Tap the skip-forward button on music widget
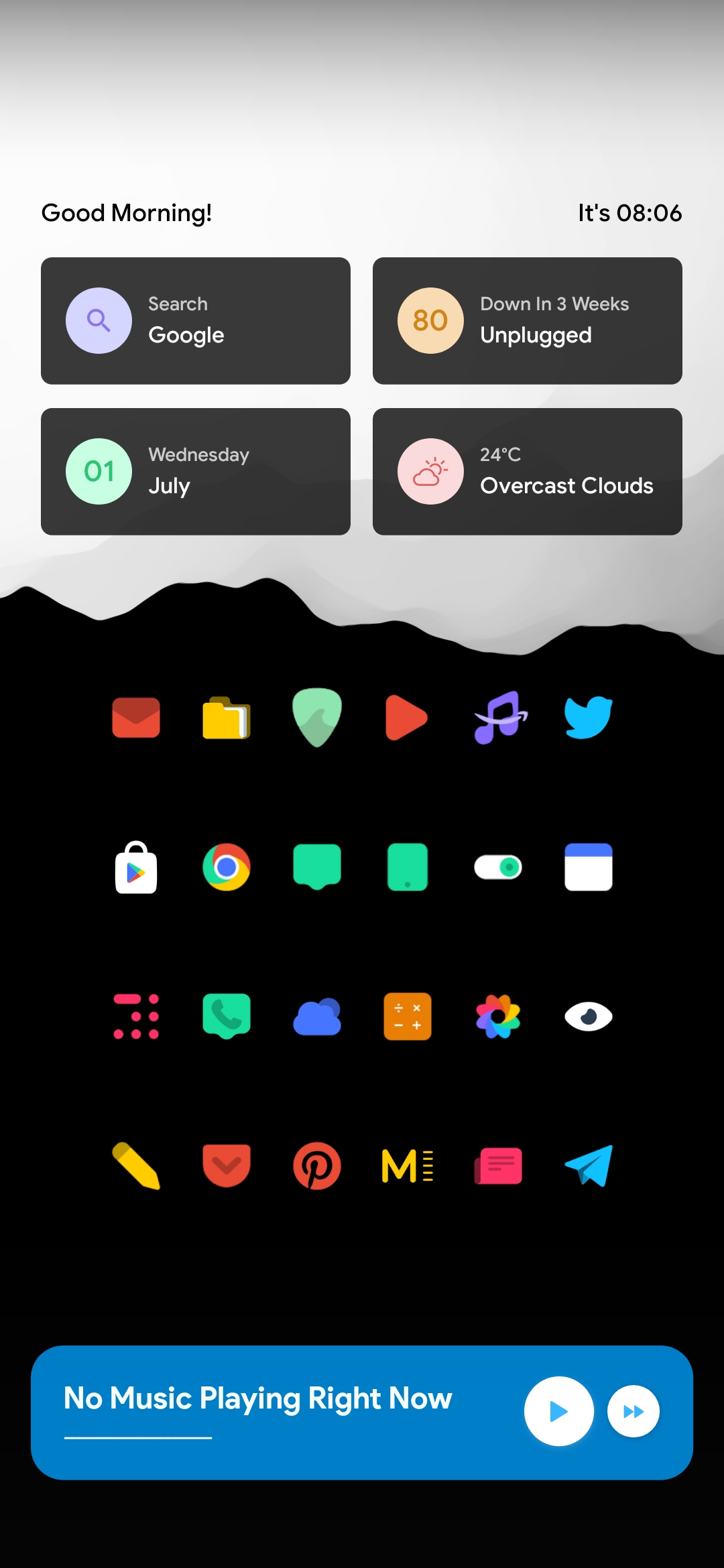724x1568 pixels. coord(633,1411)
